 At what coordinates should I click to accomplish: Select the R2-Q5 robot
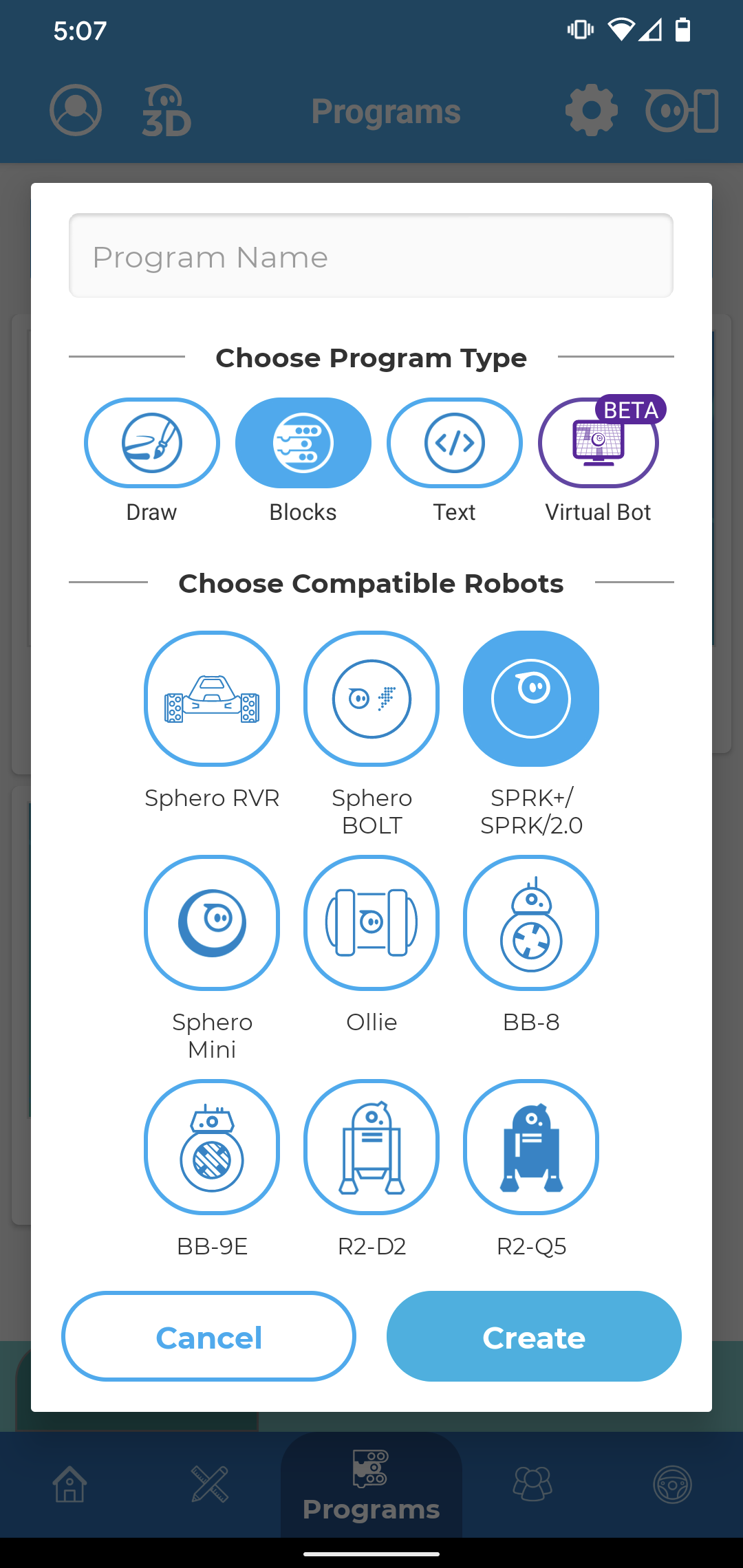[x=531, y=1147]
